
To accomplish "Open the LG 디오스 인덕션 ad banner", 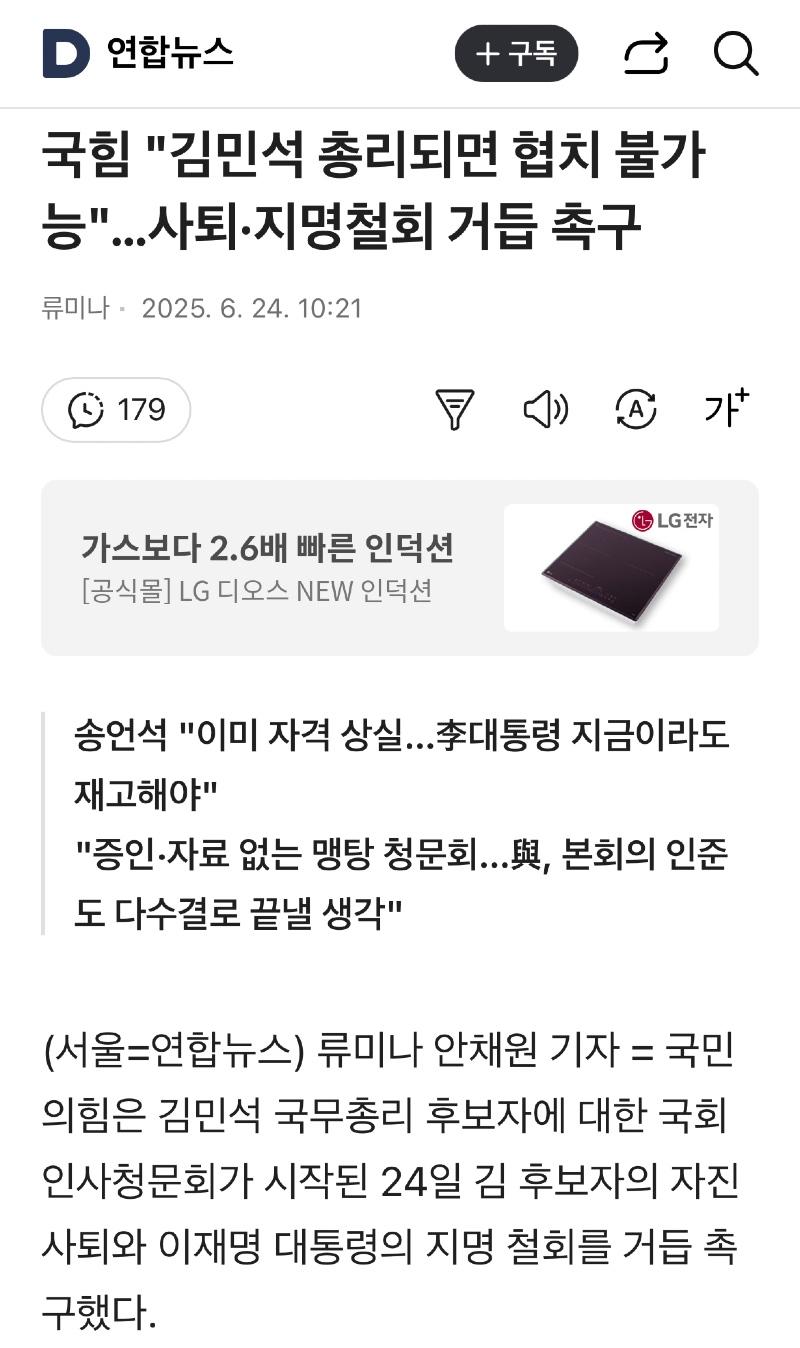I will click(400, 568).
